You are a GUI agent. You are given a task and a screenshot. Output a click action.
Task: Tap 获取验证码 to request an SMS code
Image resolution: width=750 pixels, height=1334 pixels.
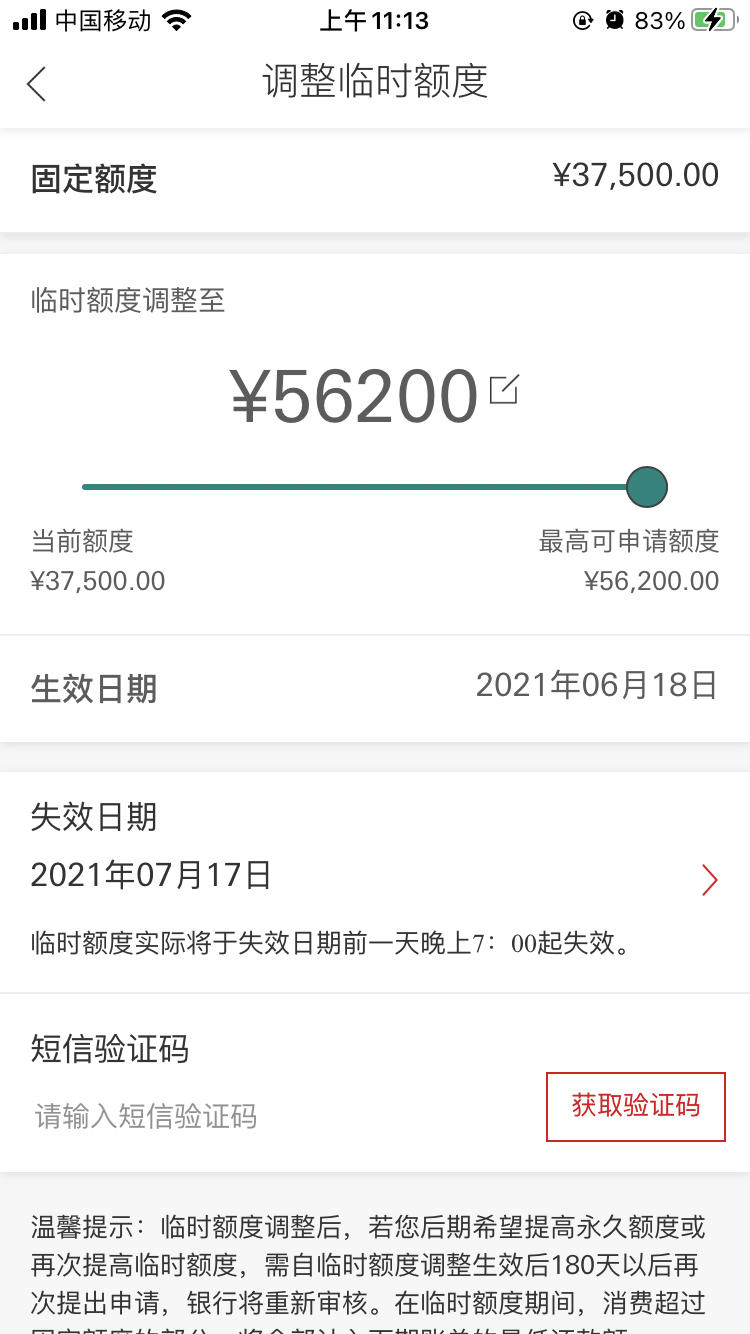pos(636,1106)
